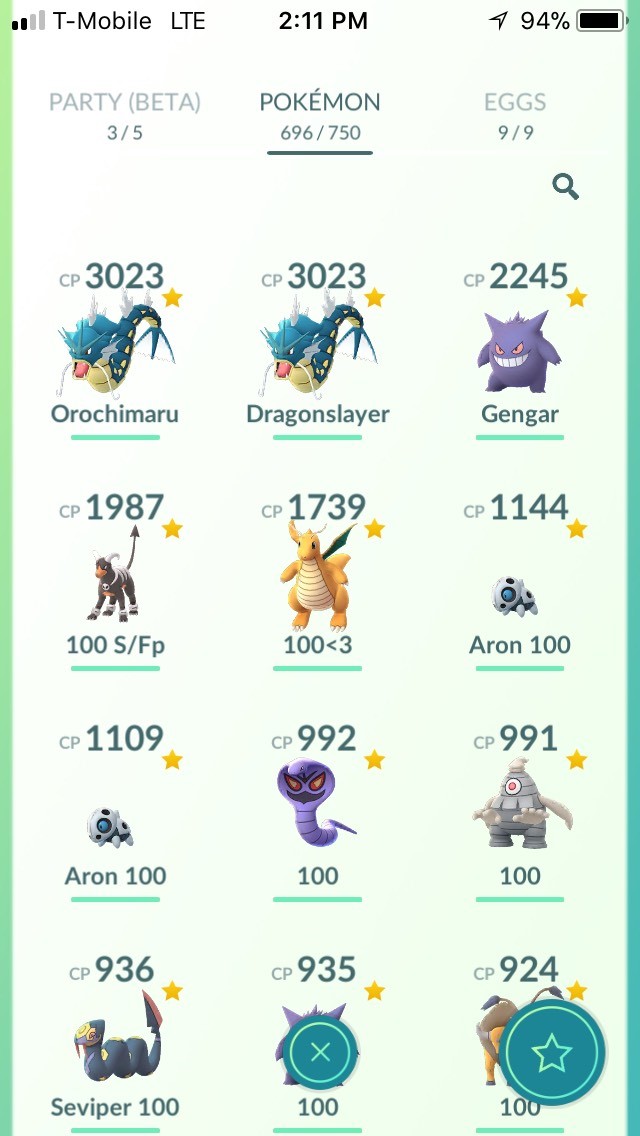
Task: Tap the star sort button
Action: (x=552, y=1052)
